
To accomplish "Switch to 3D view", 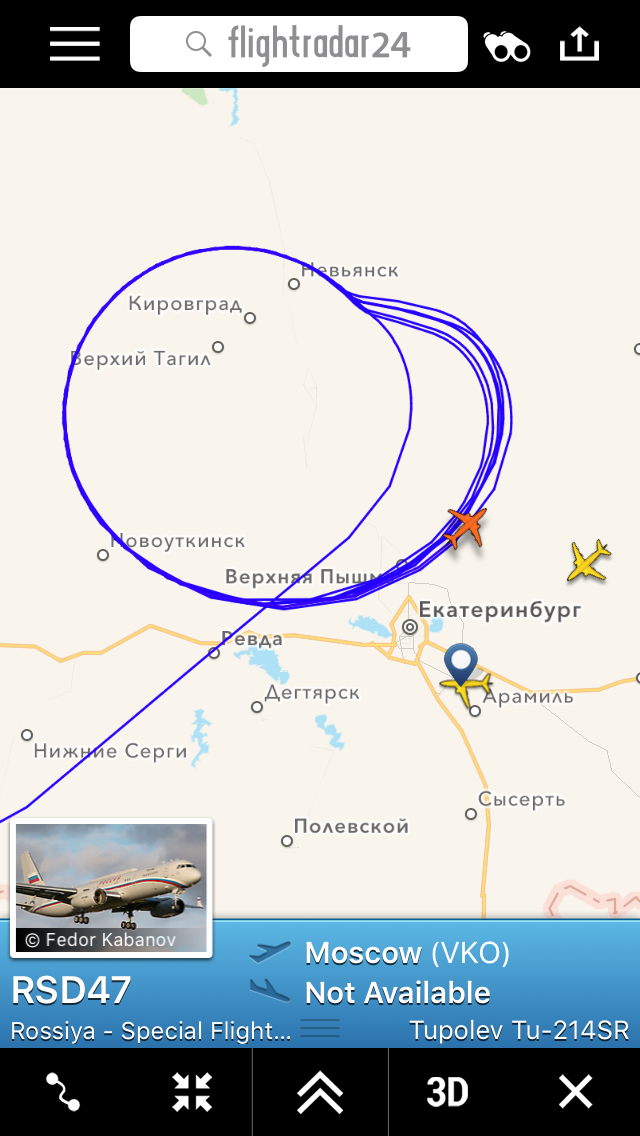I will click(447, 1092).
